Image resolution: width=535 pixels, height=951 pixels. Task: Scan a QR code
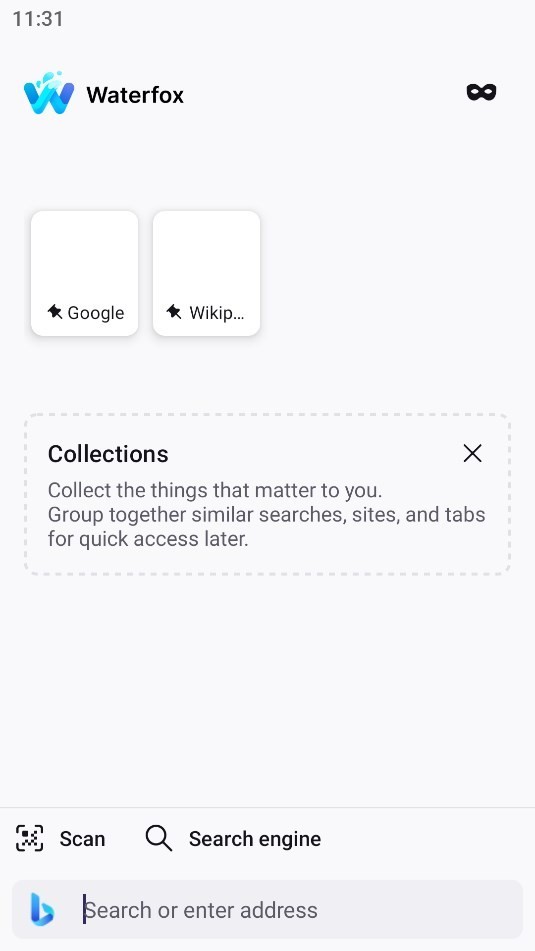click(x=60, y=839)
